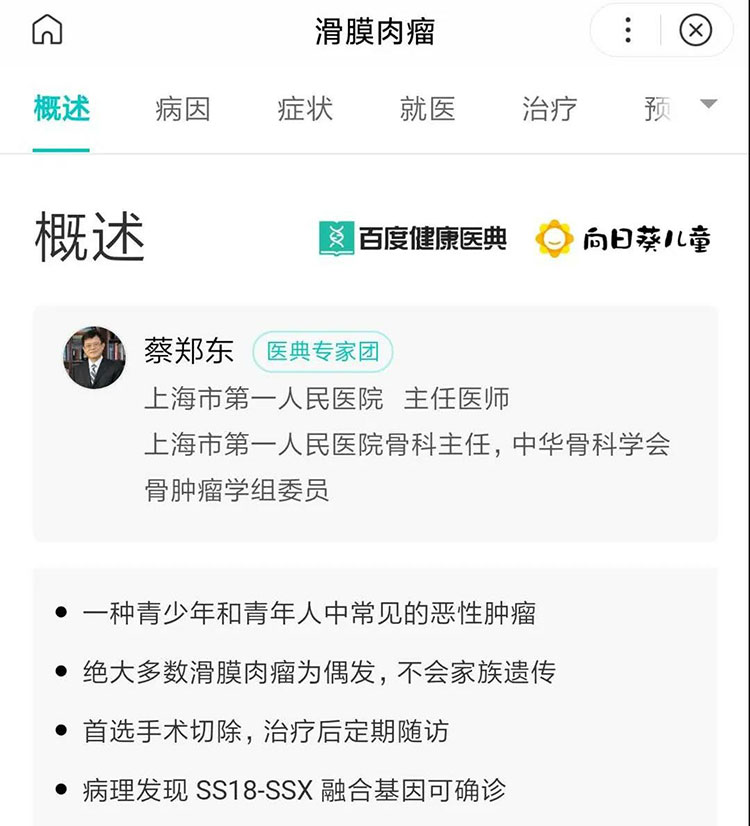Switch to the 症状 tab
Image resolution: width=750 pixels, height=826 pixels.
tap(305, 108)
